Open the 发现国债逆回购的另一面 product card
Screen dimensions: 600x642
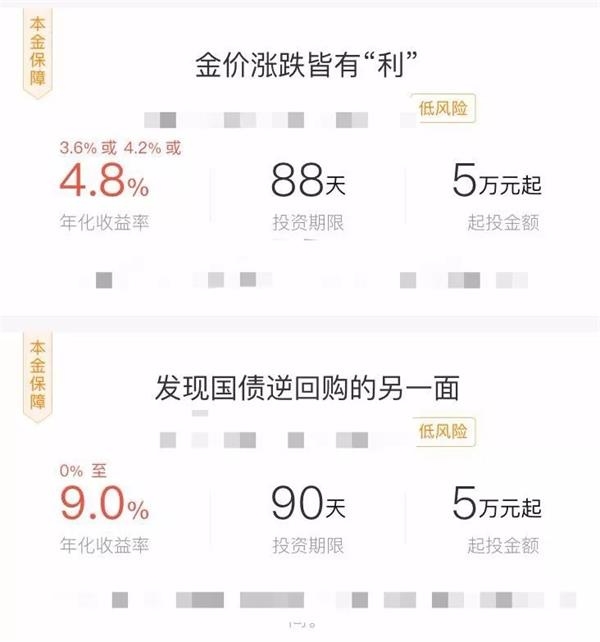307,387
